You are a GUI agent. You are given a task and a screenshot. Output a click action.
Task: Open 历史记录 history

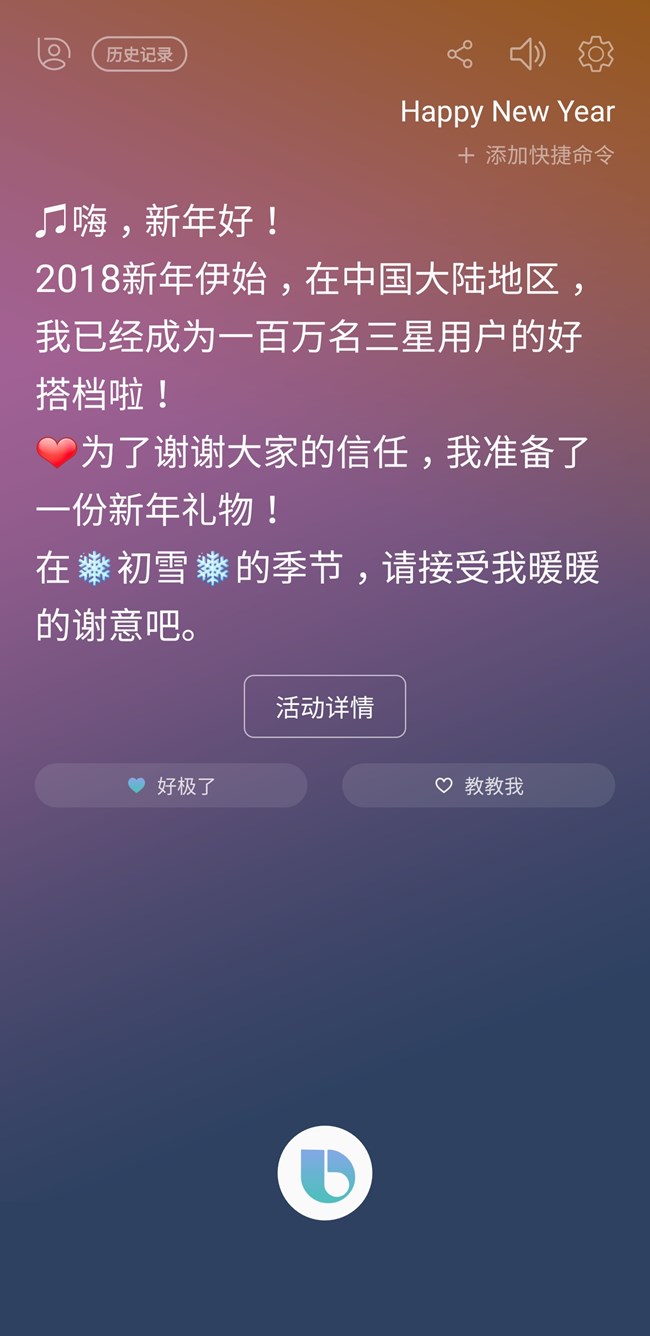[139, 54]
